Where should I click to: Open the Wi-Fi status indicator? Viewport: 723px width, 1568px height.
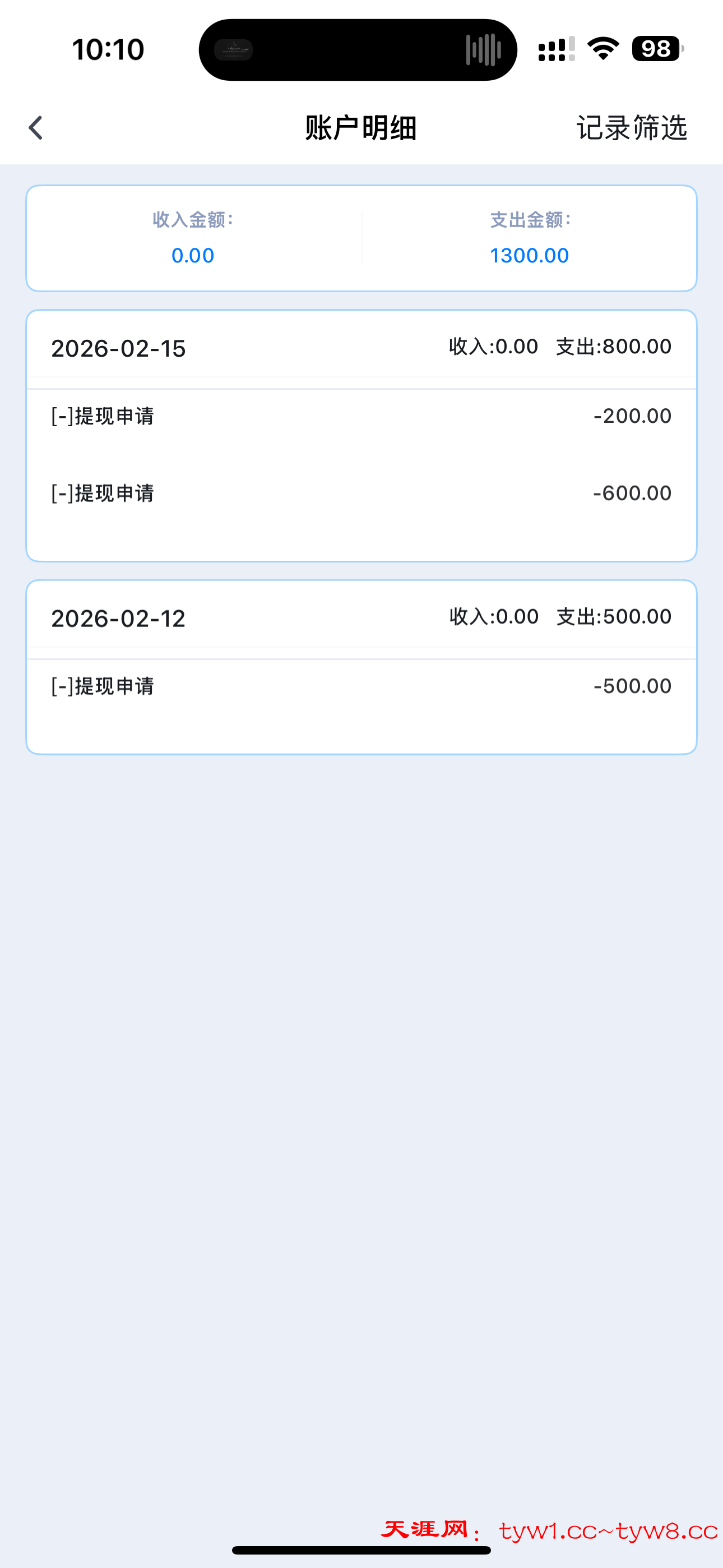pos(602,49)
